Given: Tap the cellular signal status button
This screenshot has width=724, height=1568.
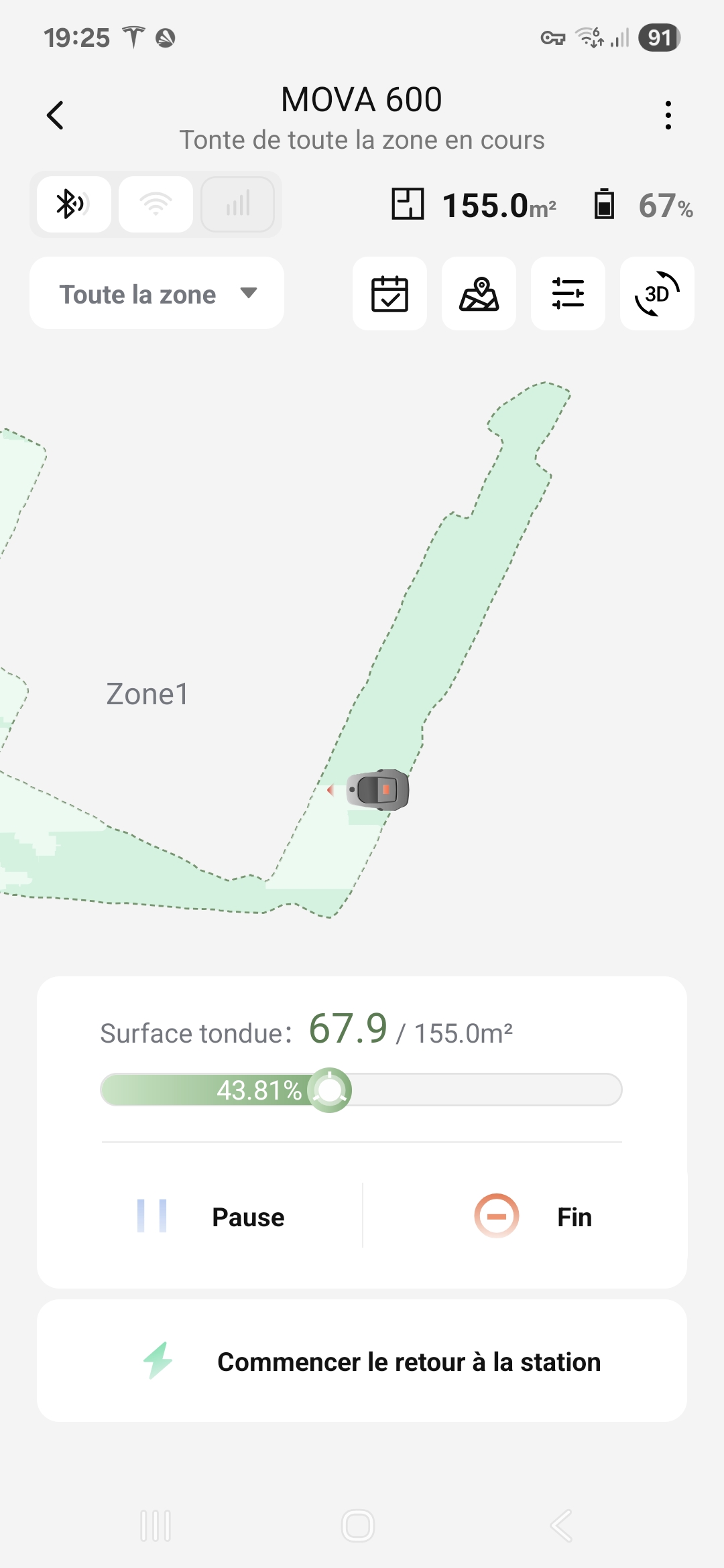Looking at the screenshot, I should (x=238, y=204).
